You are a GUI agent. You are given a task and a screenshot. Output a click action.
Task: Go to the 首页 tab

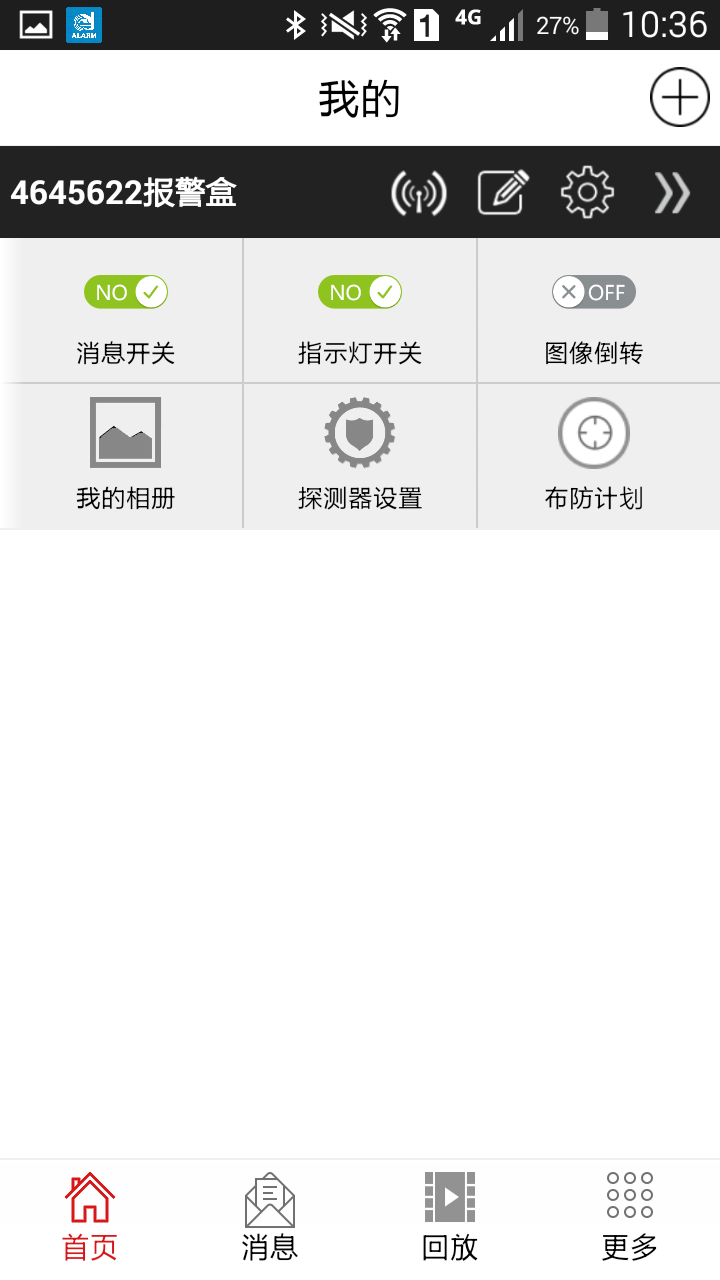tap(90, 1217)
